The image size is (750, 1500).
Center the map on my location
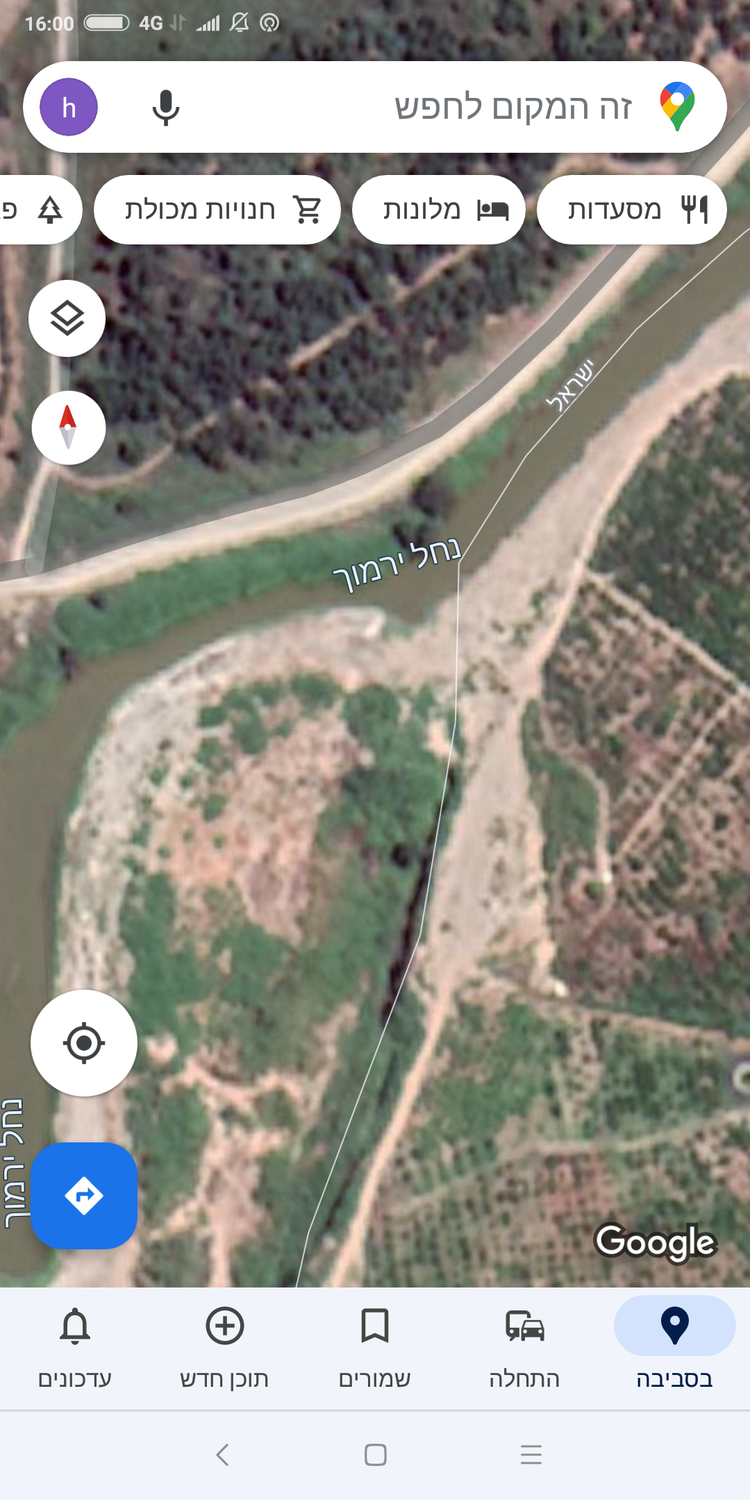(x=84, y=1043)
